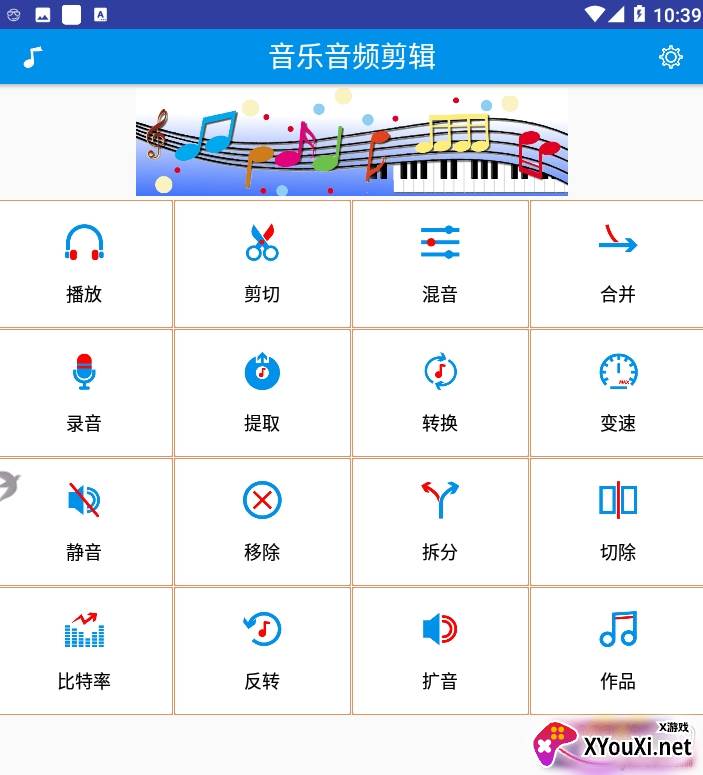703x775 pixels.
Task: Select the 转换 format conversion tile
Action: pyautogui.click(x=440, y=392)
